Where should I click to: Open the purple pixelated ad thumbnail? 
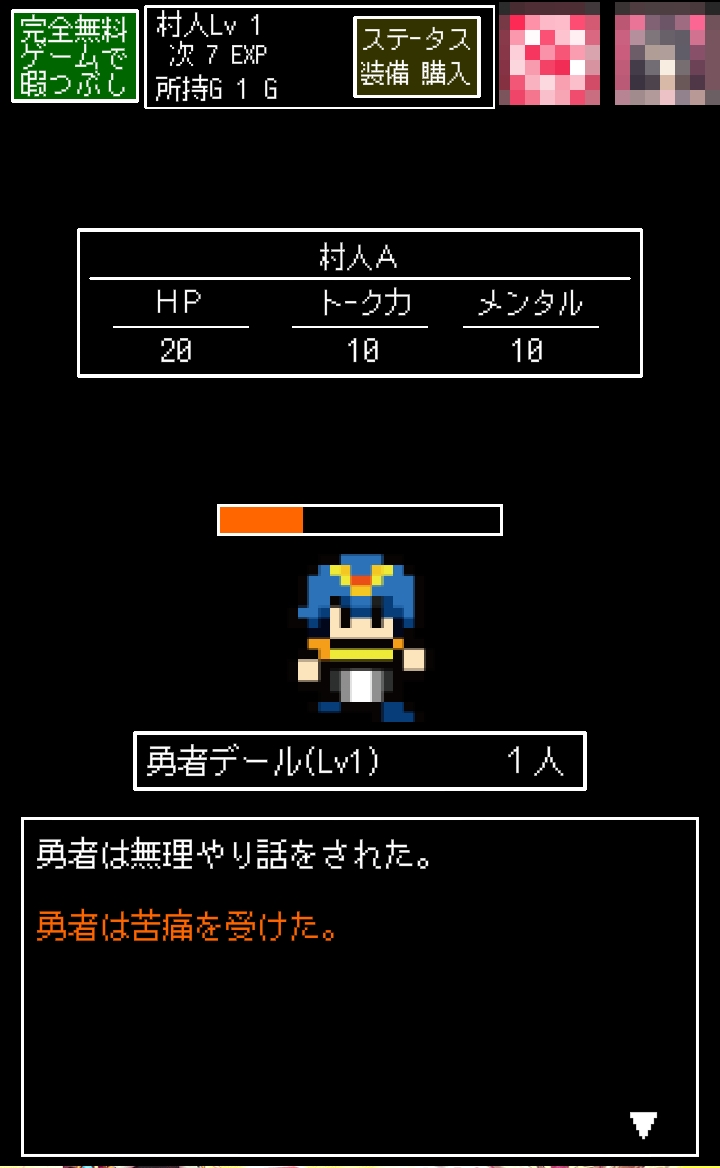666,53
